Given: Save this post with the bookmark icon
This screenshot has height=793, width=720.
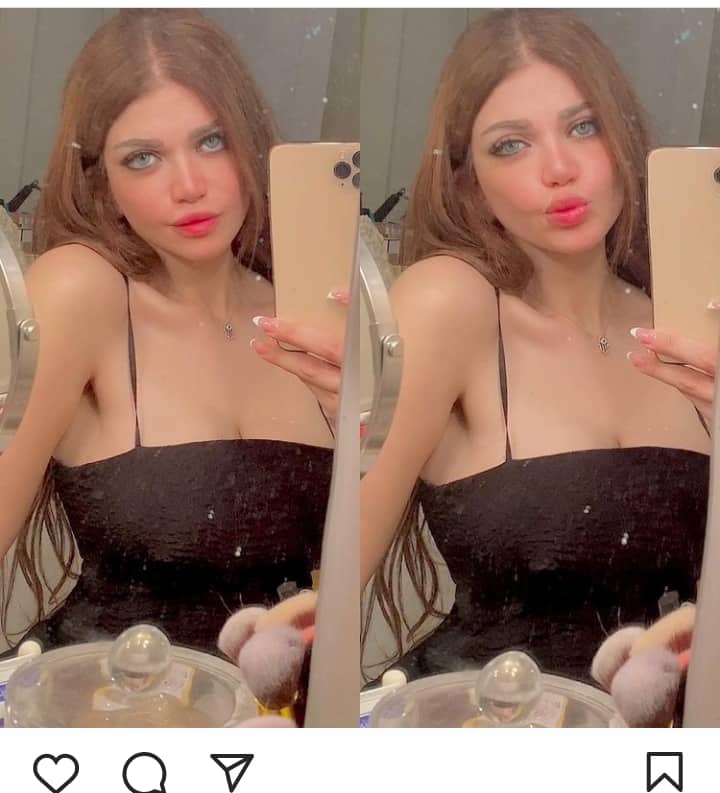Looking at the screenshot, I should point(664,771).
